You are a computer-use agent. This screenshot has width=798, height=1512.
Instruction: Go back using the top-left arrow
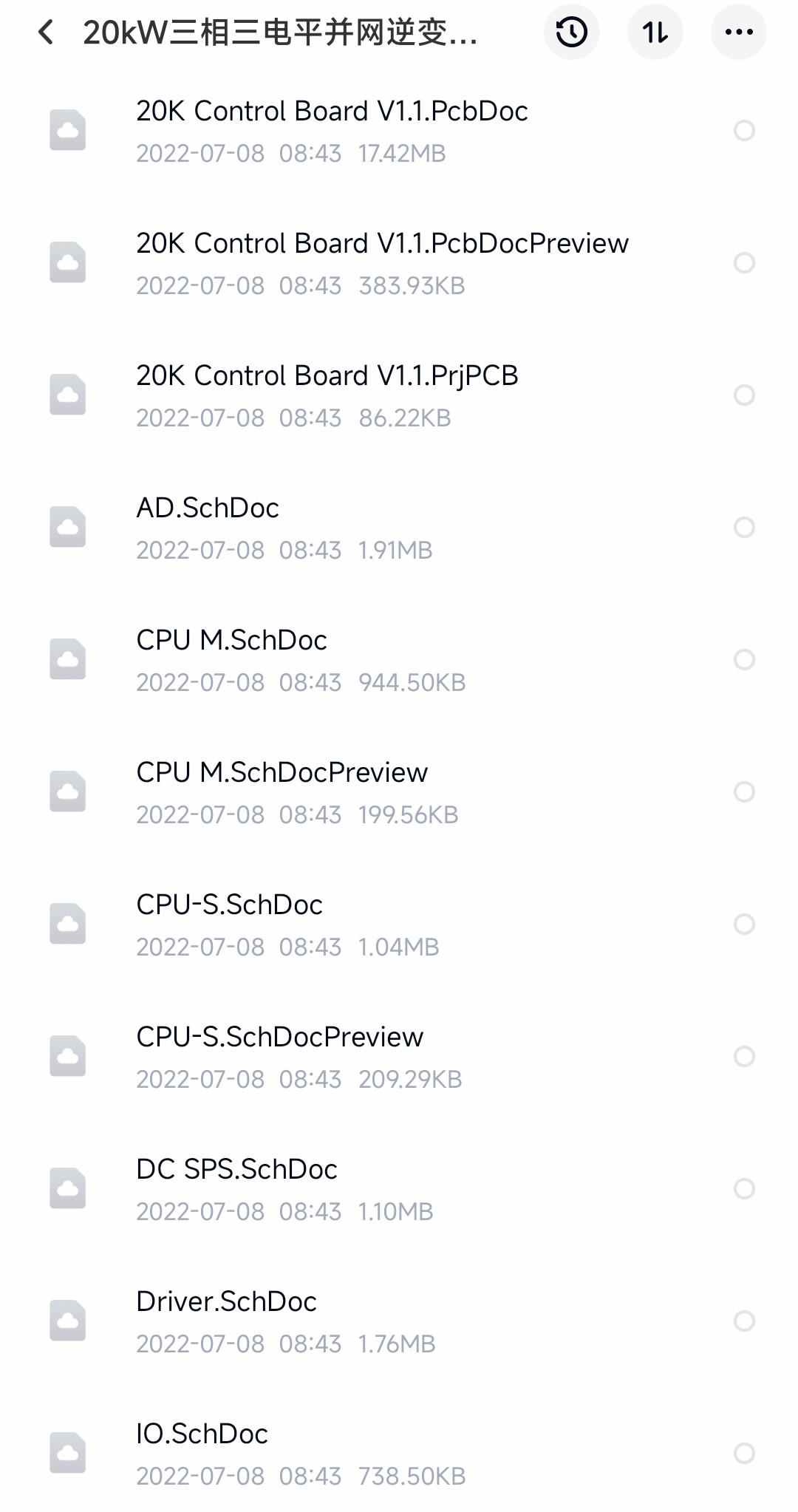point(46,32)
